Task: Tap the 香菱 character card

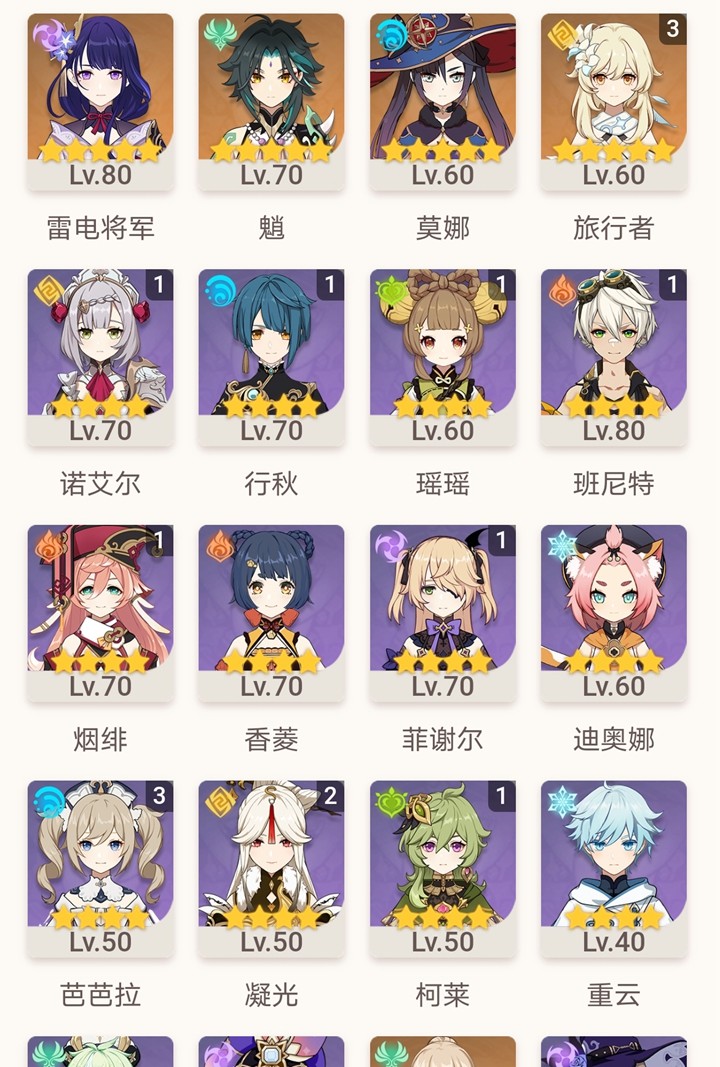Action: tap(271, 612)
